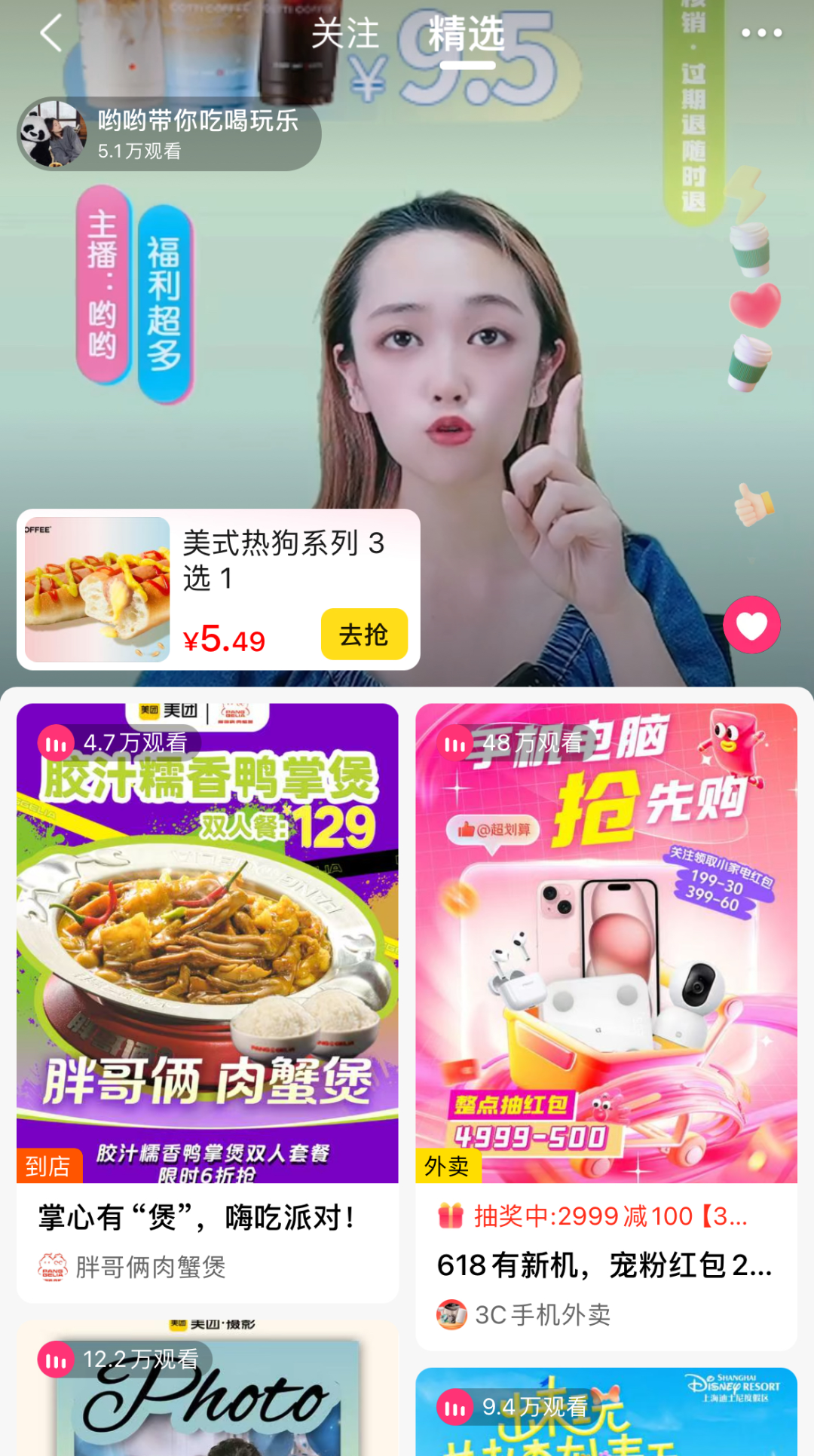The width and height of the screenshot is (814, 1456).
Task: Open the three-dot overflow menu
Action: coord(761,33)
